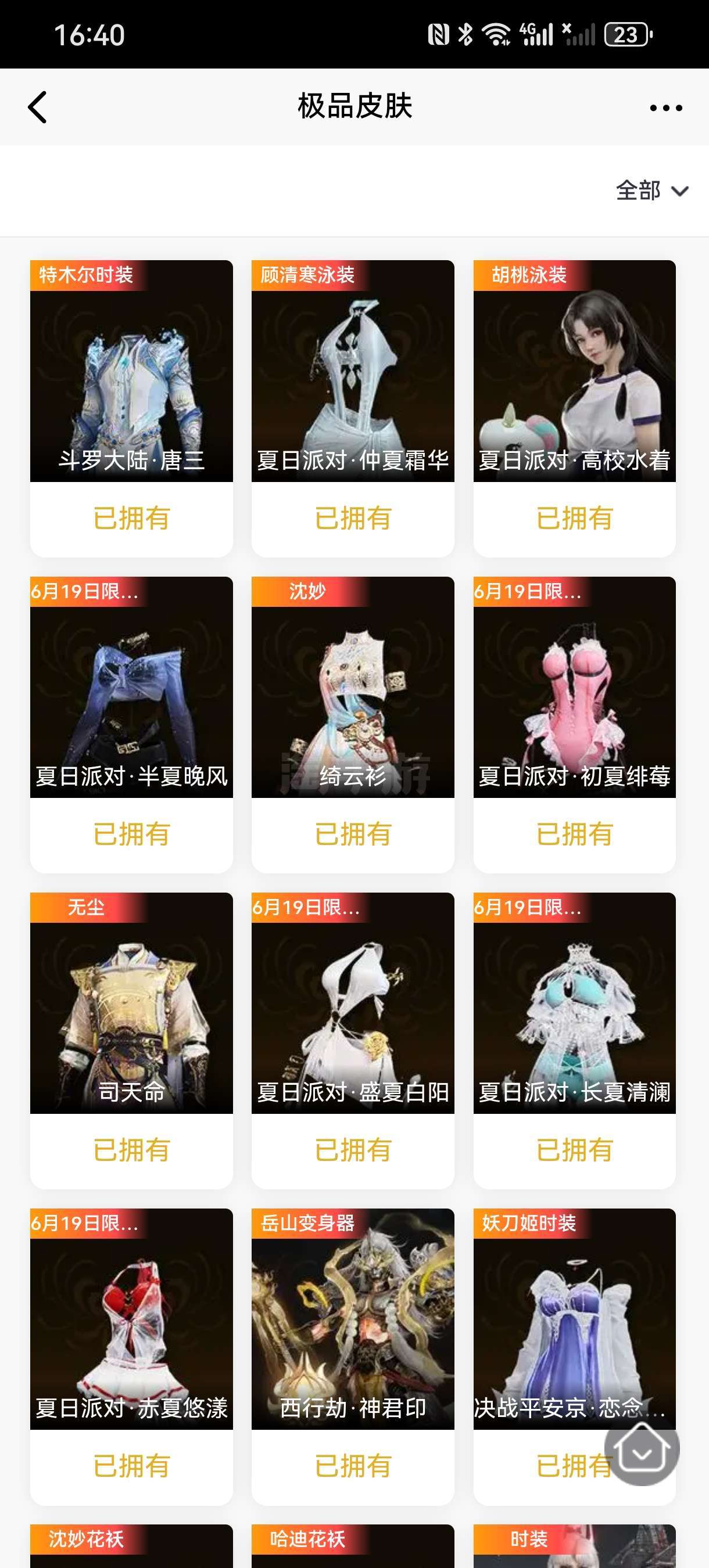View the 绮云衫 skin card
Viewport: 709px width, 1568px height.
coord(353,724)
